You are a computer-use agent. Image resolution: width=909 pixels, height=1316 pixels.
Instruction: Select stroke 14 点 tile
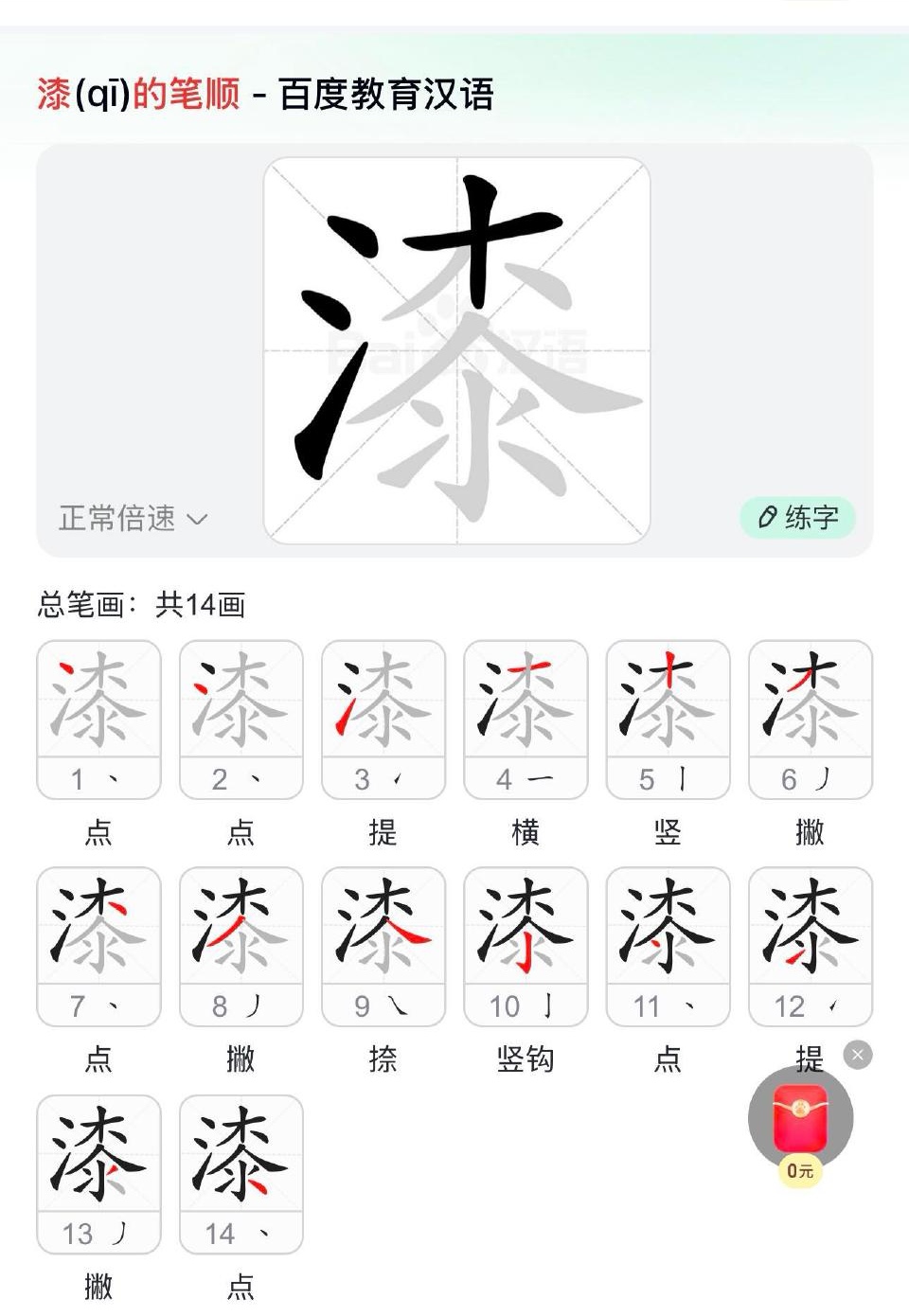click(x=241, y=1174)
